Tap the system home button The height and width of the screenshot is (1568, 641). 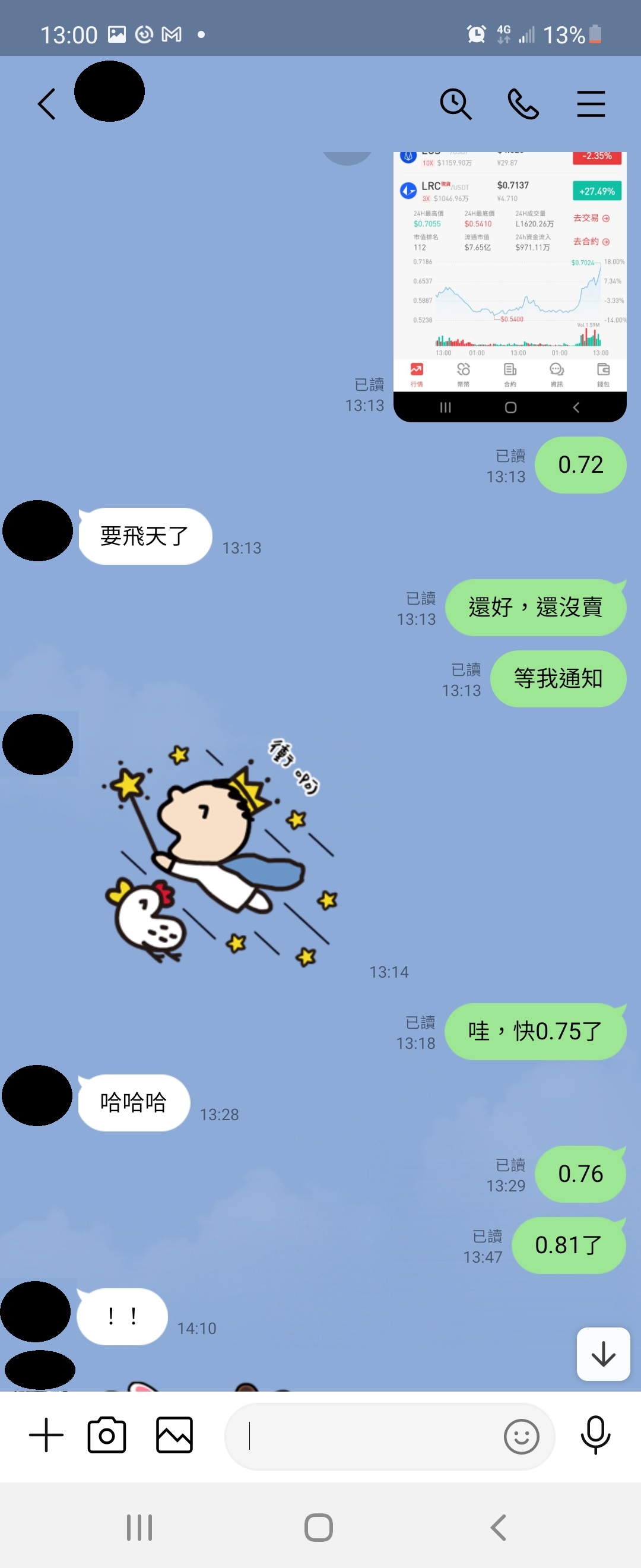(319, 1527)
